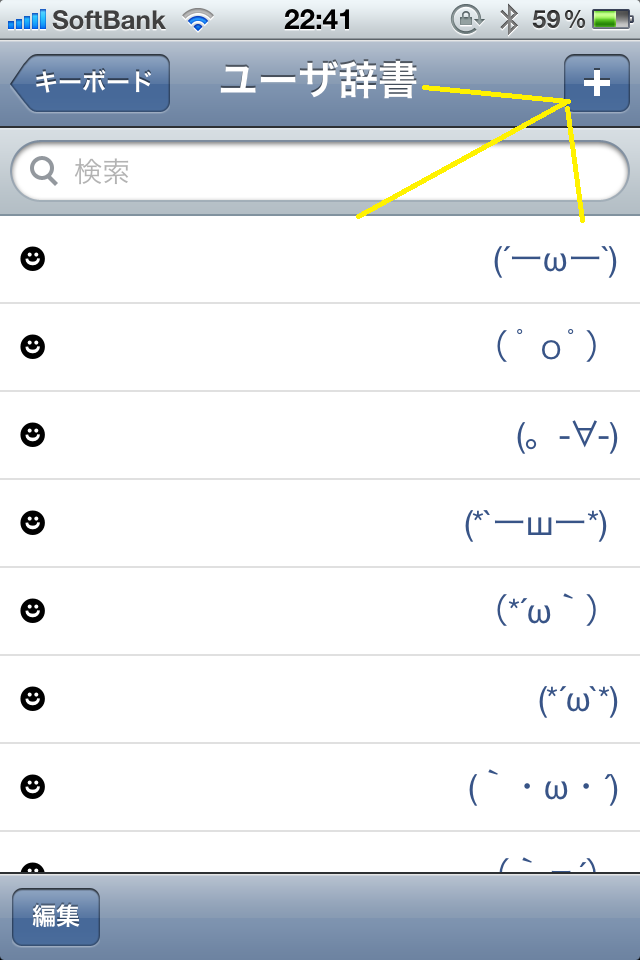Tap the 編集 edit button
Screen dimensions: 640x960
56,916
